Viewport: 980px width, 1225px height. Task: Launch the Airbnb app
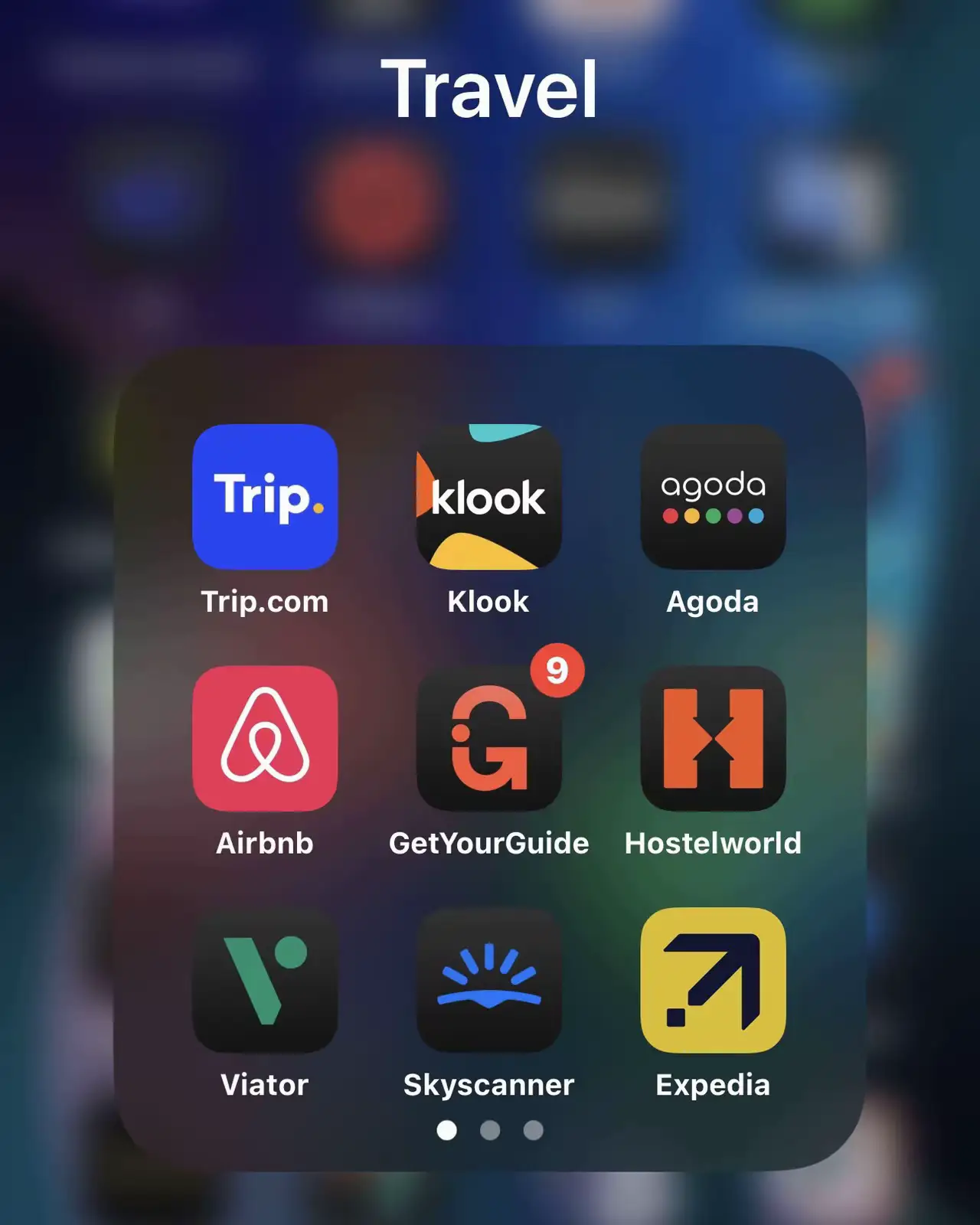(x=264, y=738)
